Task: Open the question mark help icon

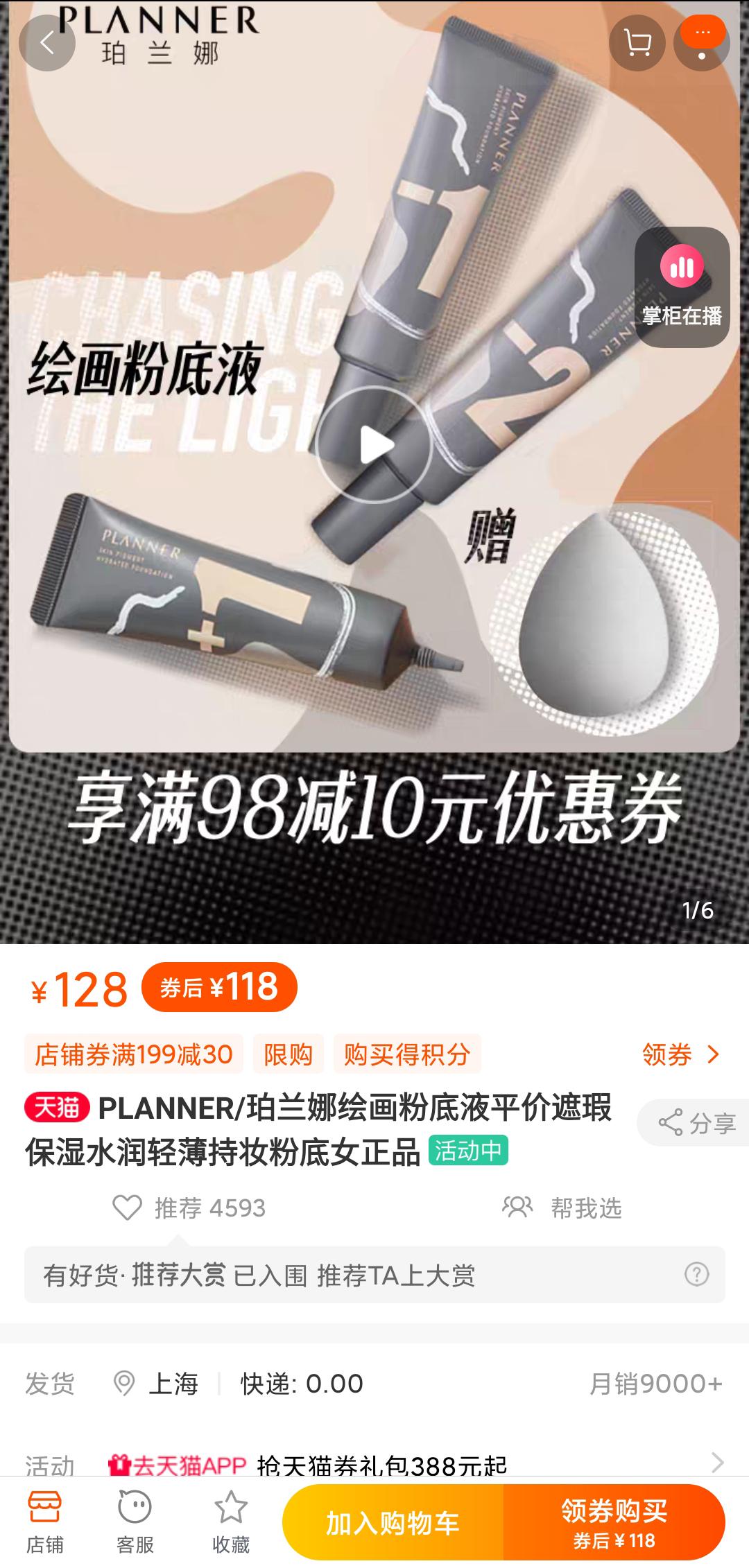Action: tap(696, 1274)
